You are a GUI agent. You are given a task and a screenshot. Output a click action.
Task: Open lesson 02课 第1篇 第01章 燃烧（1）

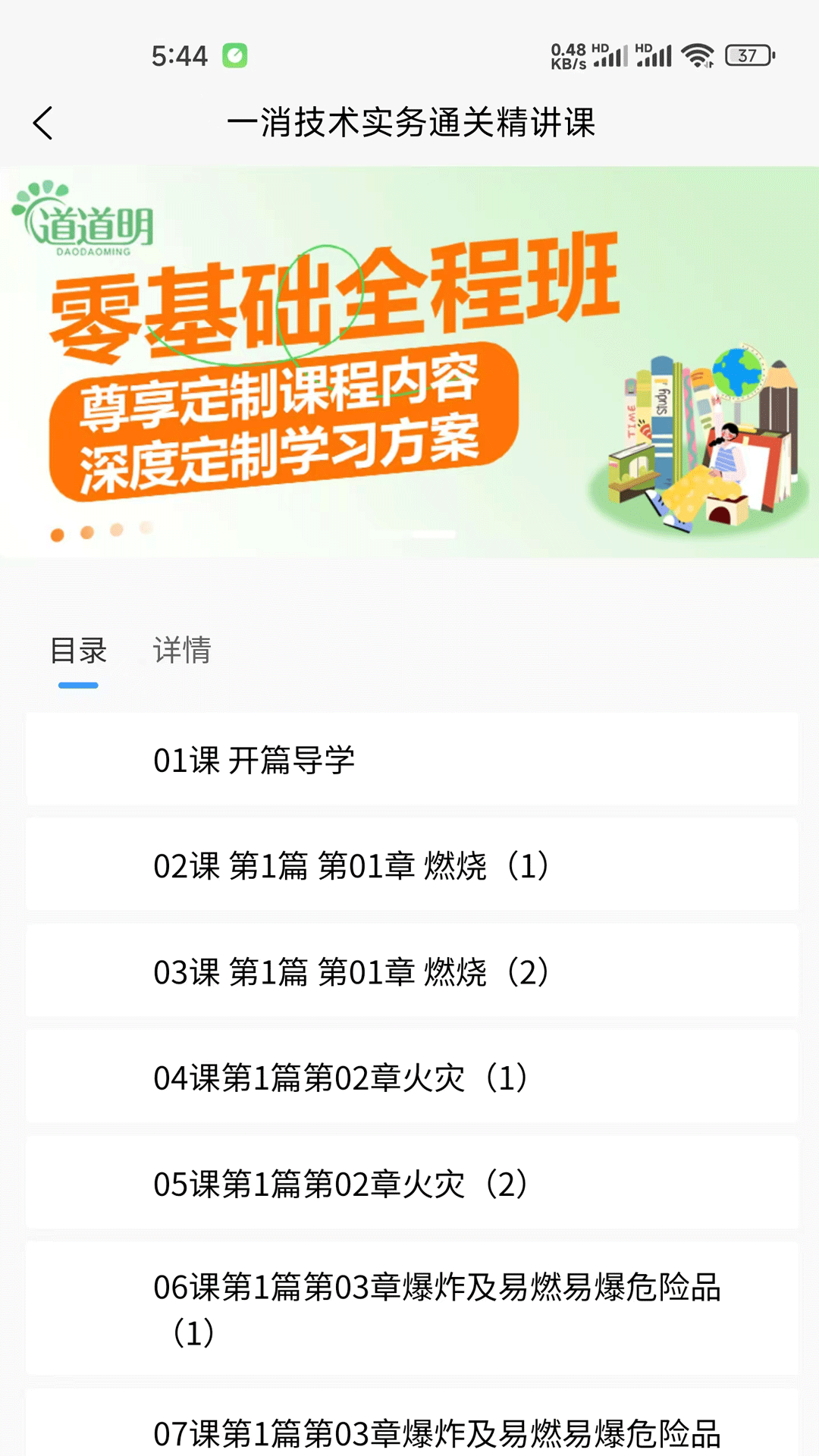409,864
